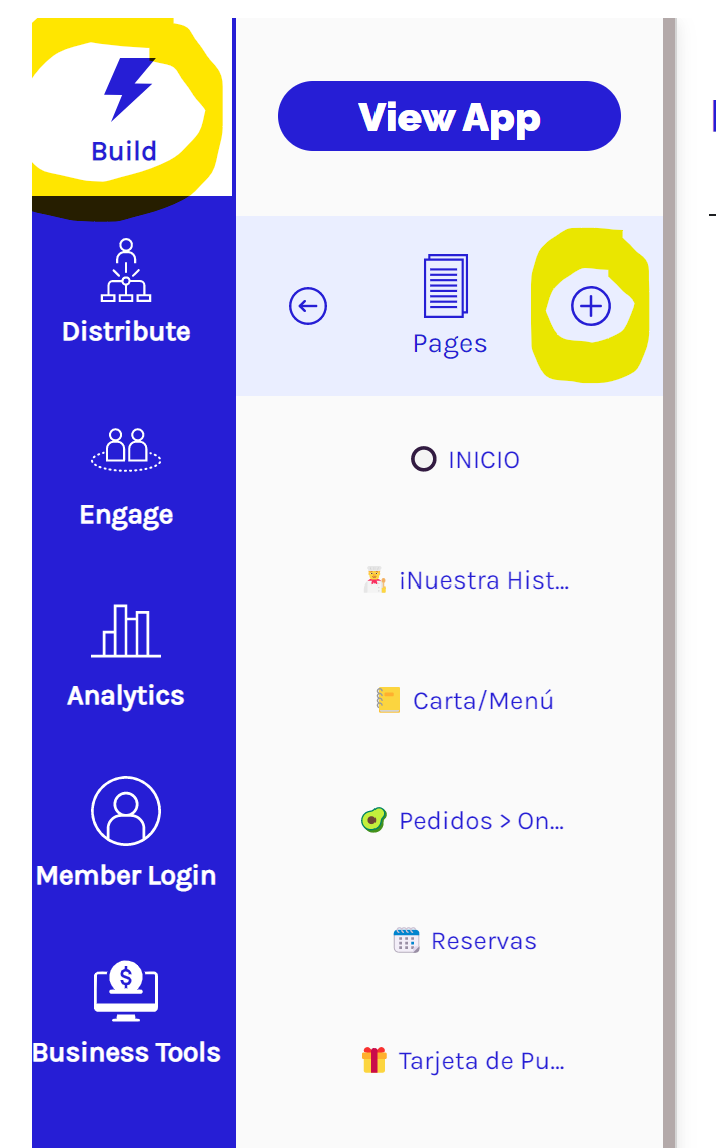The height and width of the screenshot is (1148, 716).
Task: Open the Pedidos > On... page
Action: pos(464,821)
